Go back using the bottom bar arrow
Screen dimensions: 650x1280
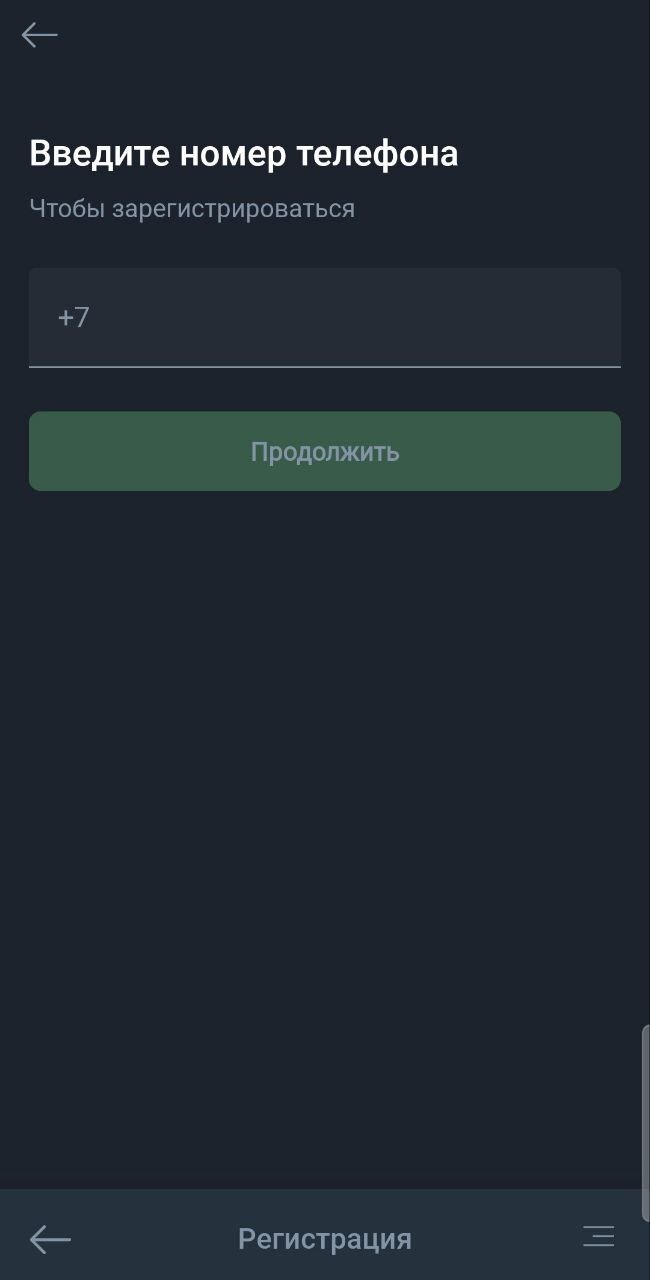pyautogui.click(x=50, y=1239)
